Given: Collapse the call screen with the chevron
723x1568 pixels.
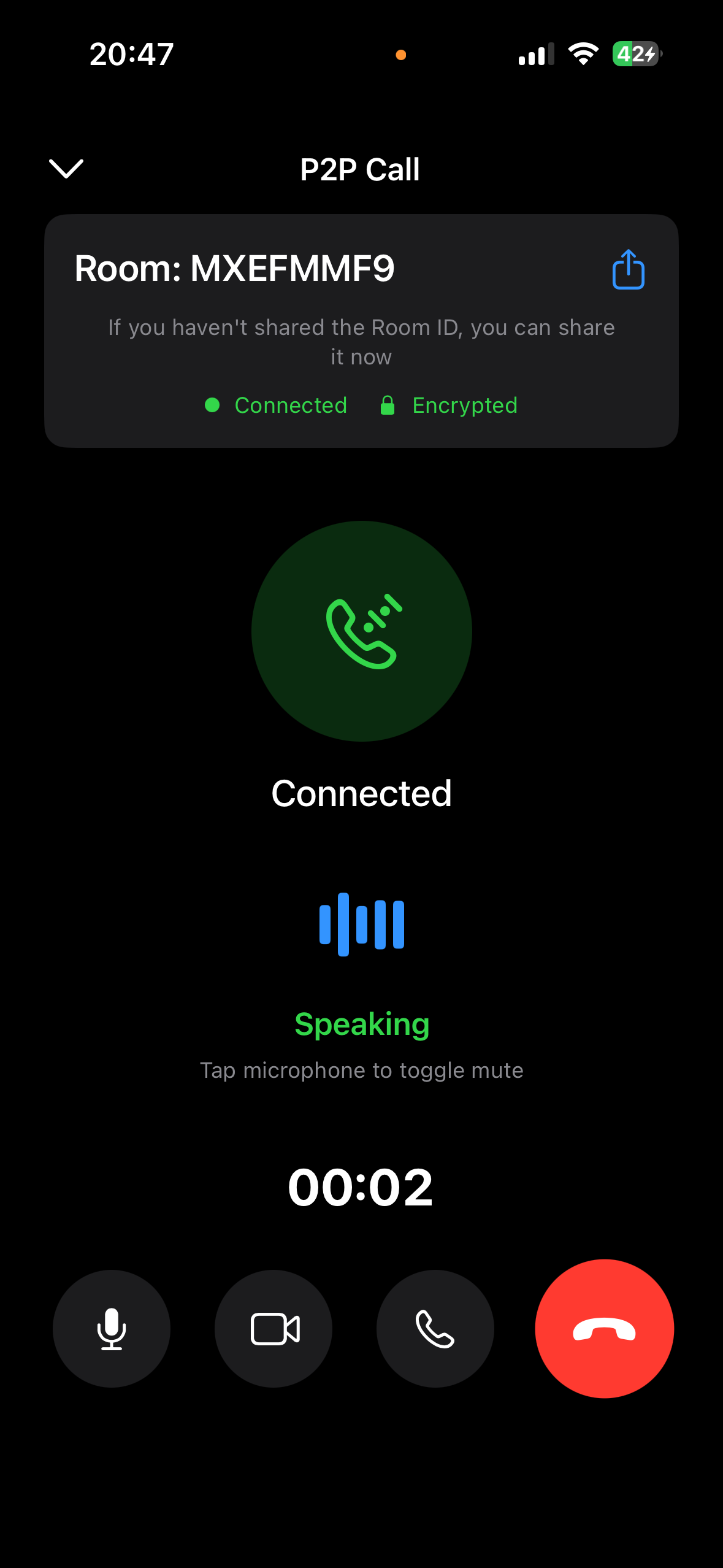Looking at the screenshot, I should pos(66,168).
